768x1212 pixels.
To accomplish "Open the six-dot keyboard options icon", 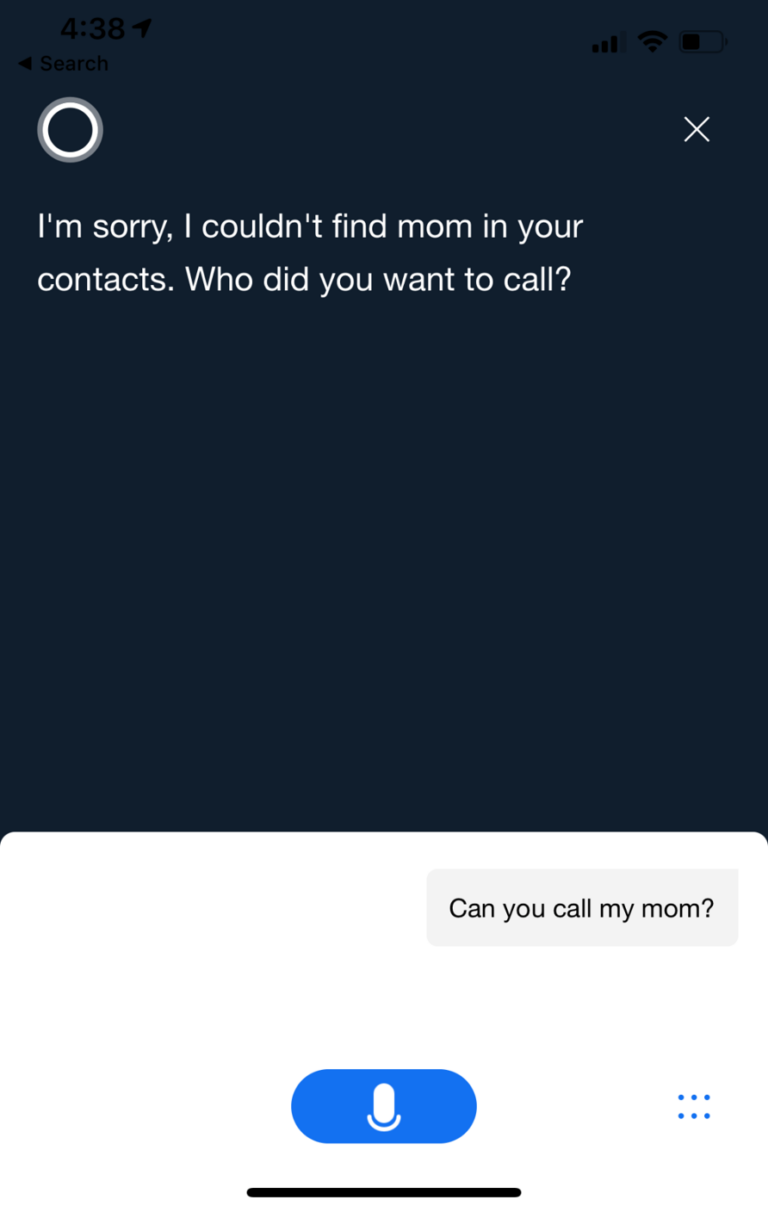I will [x=694, y=1106].
